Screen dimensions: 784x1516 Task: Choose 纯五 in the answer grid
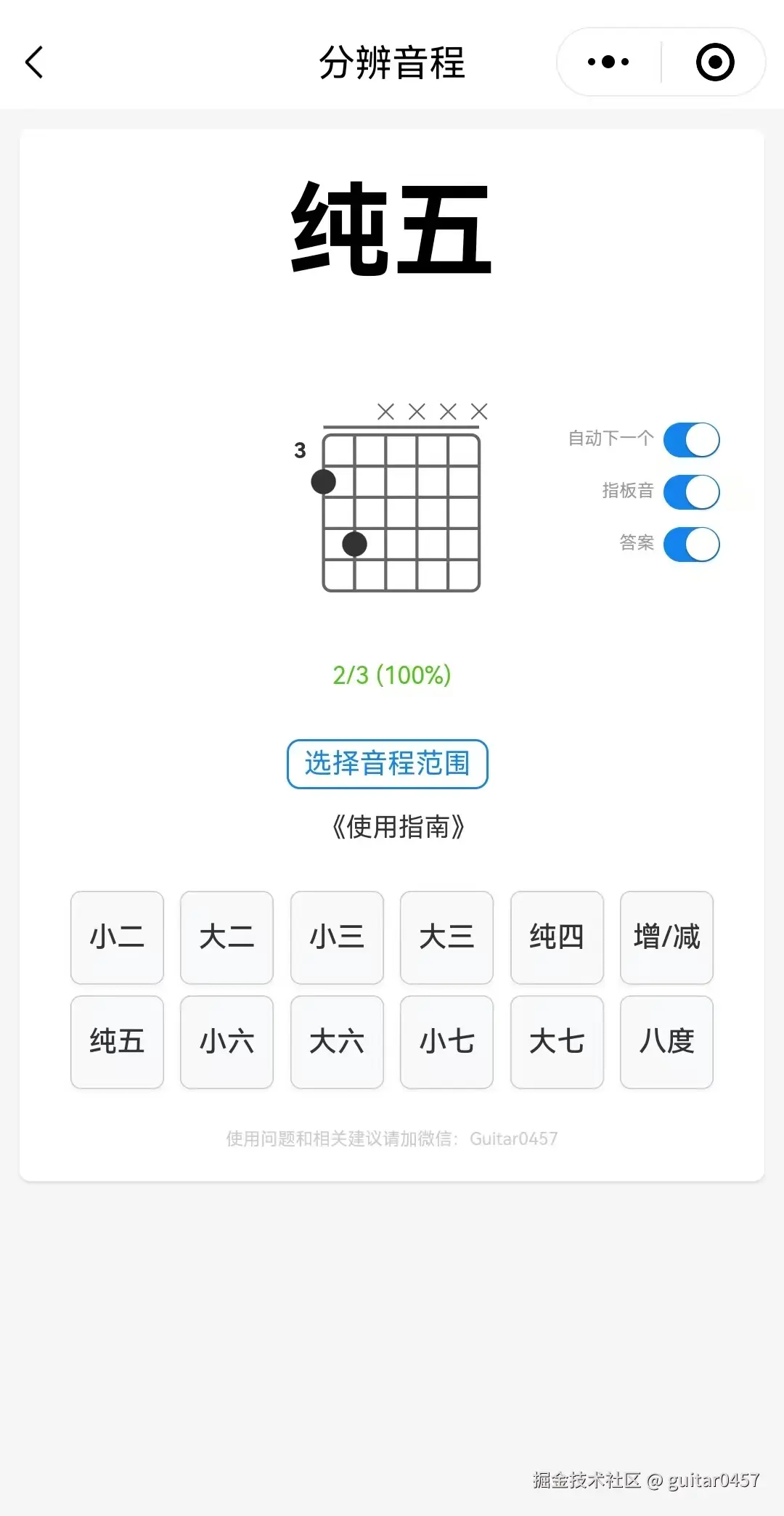point(117,1042)
